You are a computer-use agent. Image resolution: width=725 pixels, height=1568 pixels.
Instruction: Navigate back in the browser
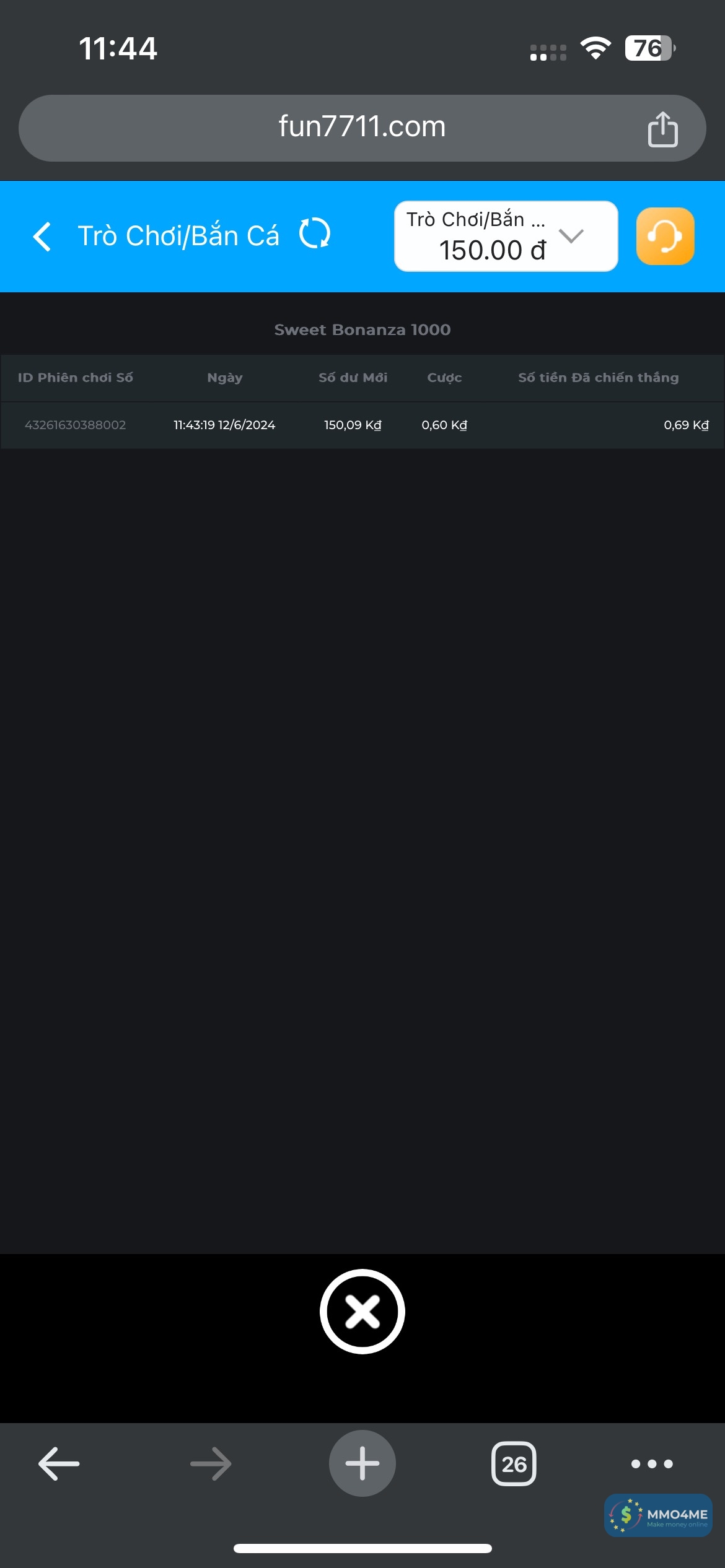tap(59, 1464)
